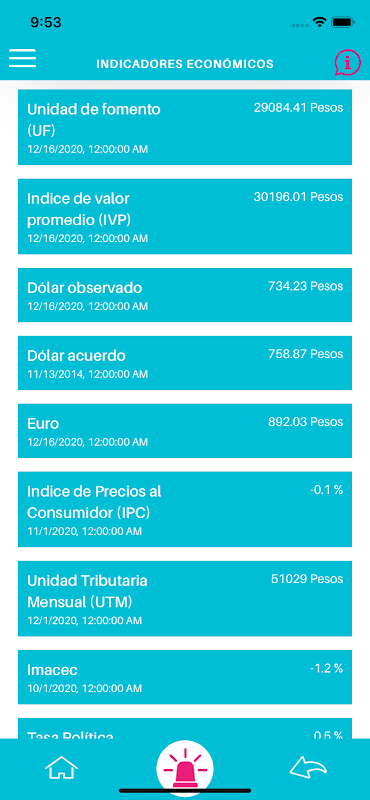The width and height of the screenshot is (370, 800).
Task: Select Indice de Precios al Consumidor card
Action: click(185, 509)
